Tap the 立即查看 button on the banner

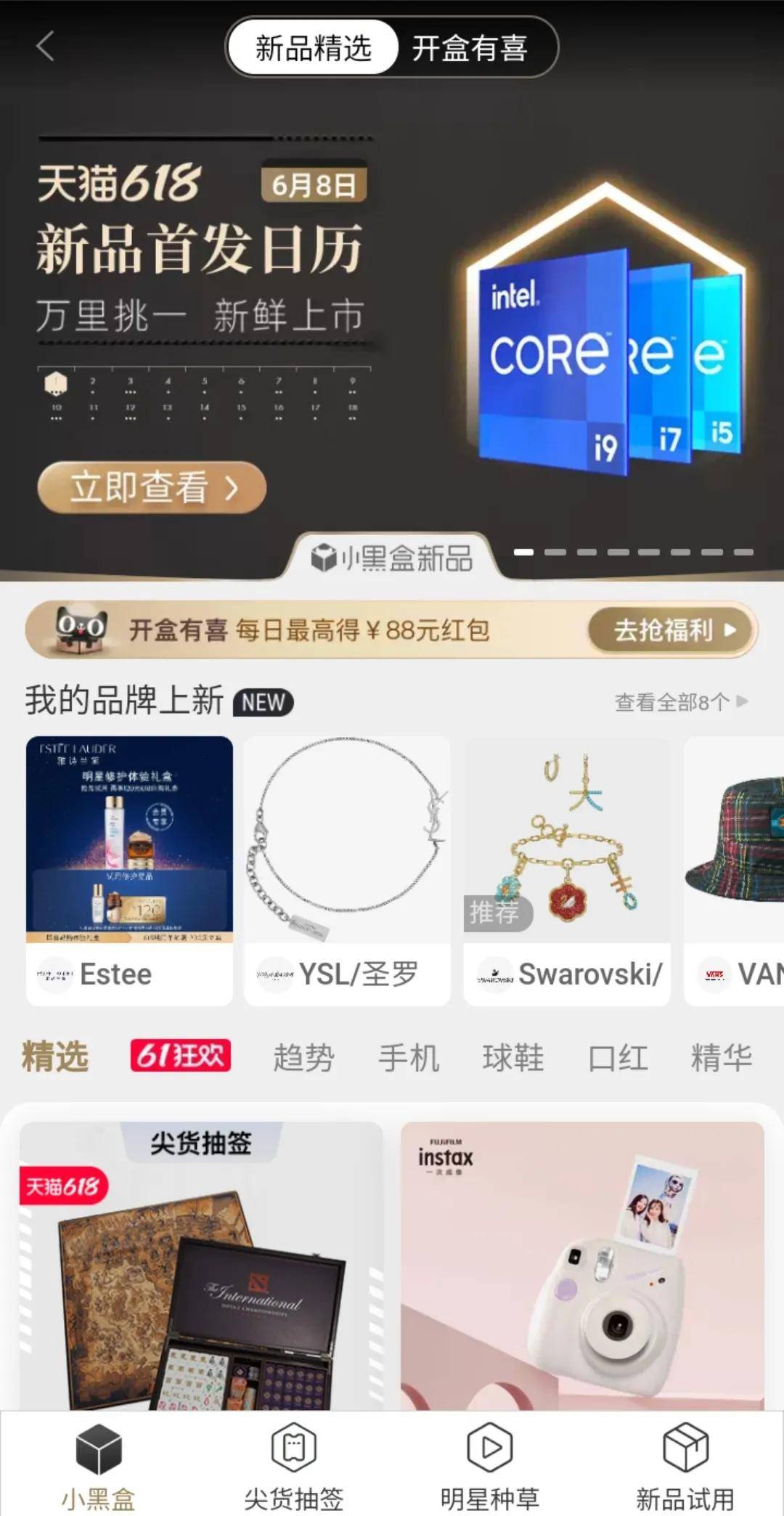point(152,487)
